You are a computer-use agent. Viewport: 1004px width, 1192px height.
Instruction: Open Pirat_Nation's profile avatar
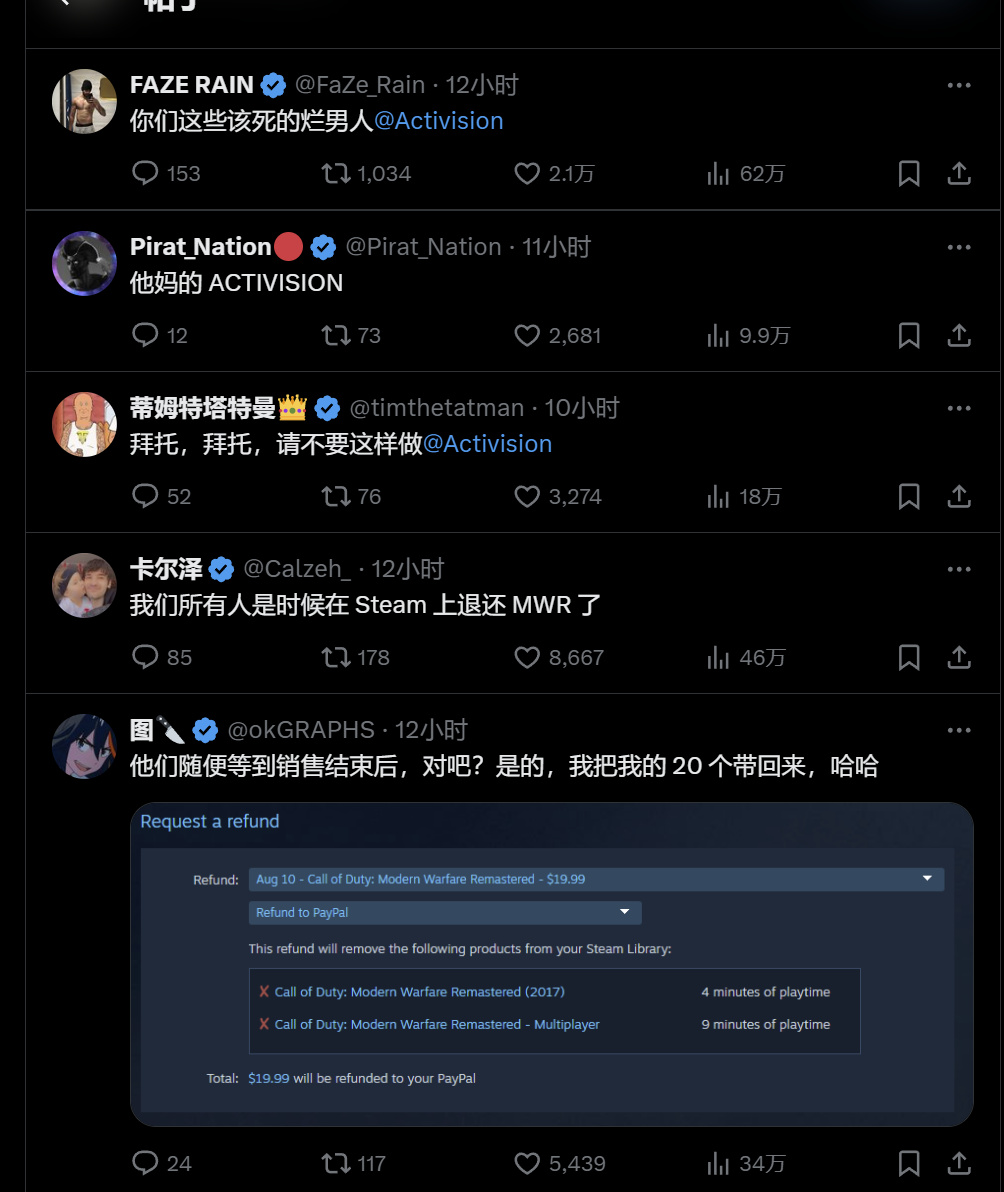84,263
